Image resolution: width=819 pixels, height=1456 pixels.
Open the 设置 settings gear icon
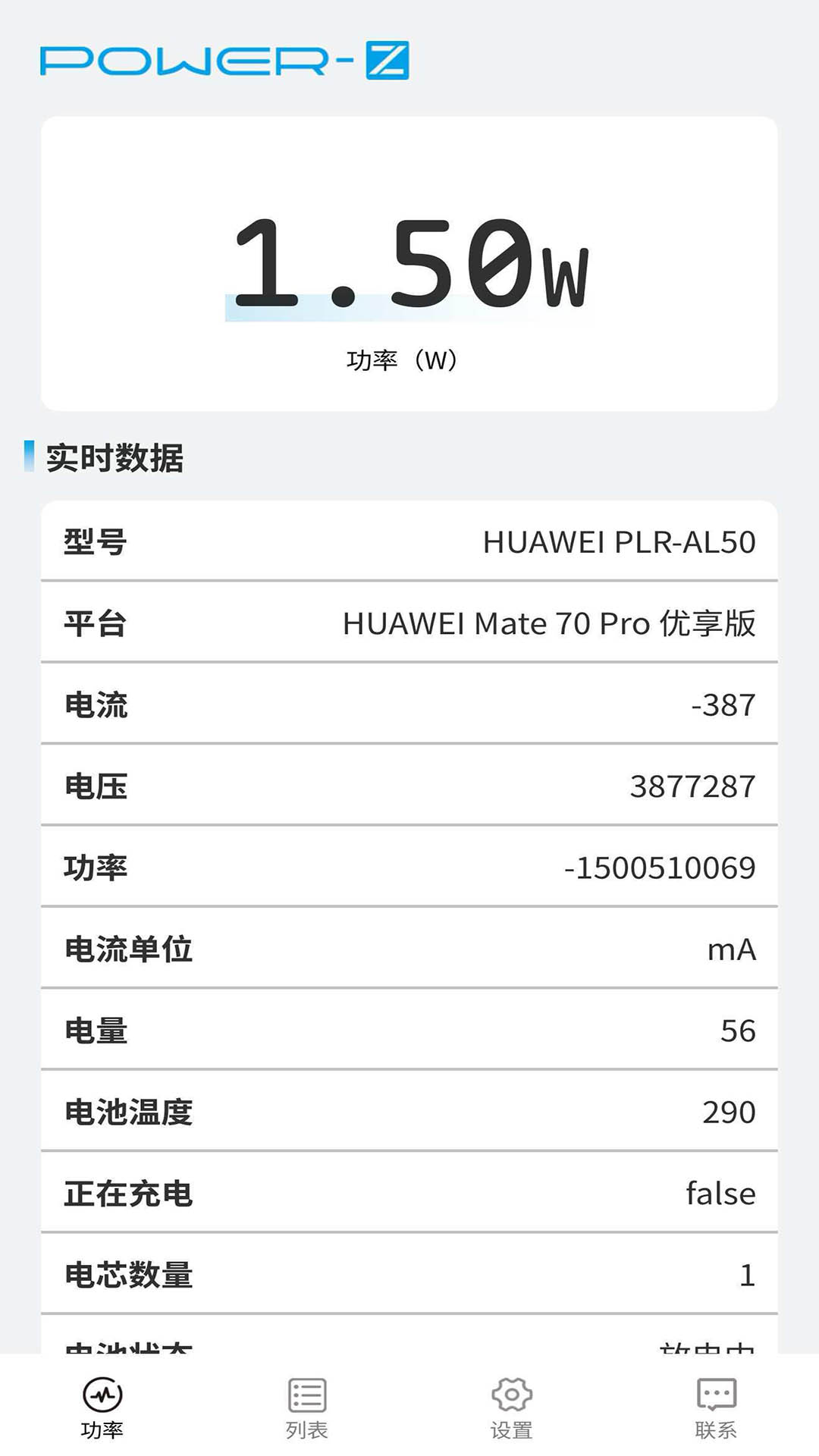pyautogui.click(x=513, y=1407)
